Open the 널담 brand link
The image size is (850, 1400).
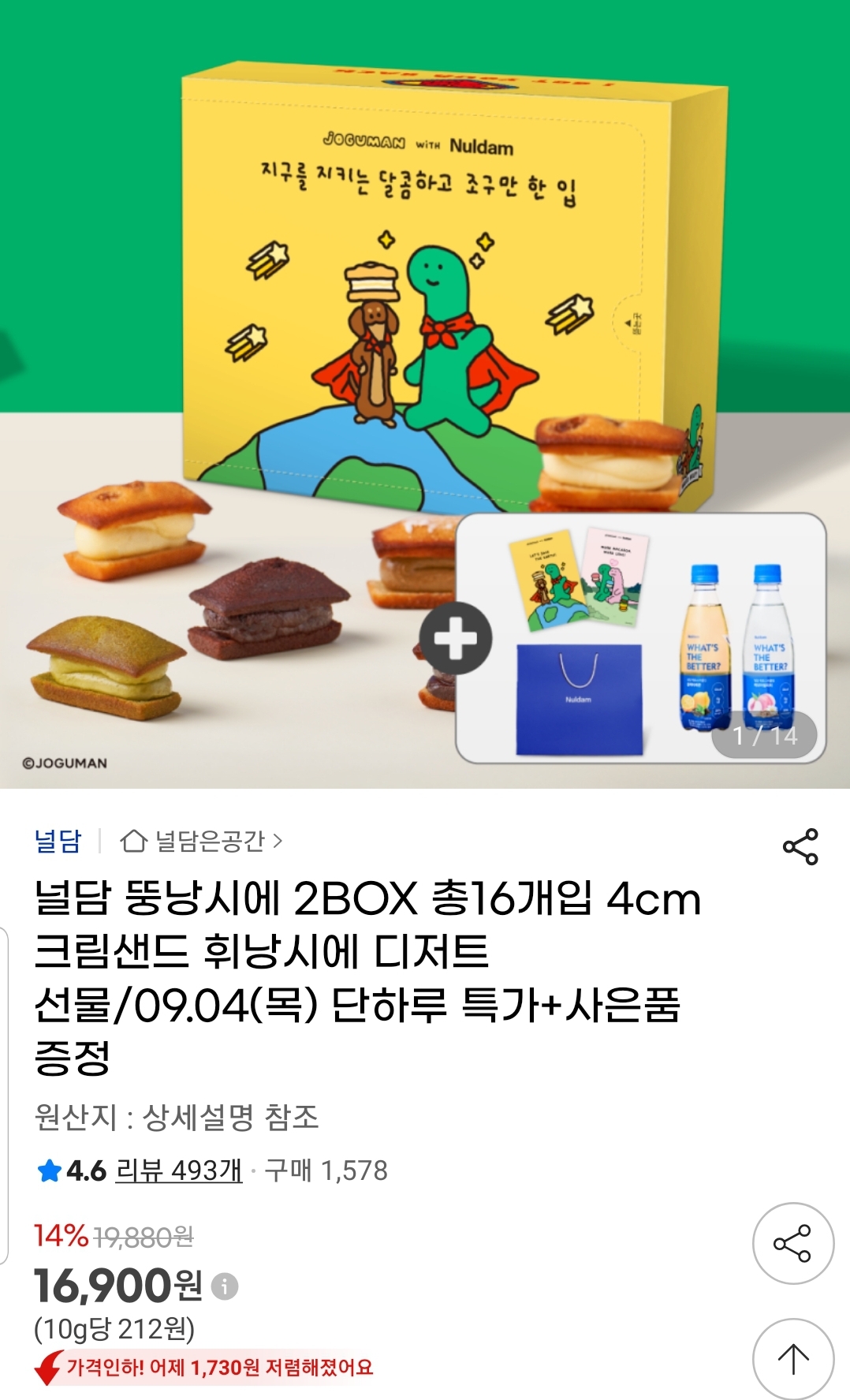click(58, 841)
